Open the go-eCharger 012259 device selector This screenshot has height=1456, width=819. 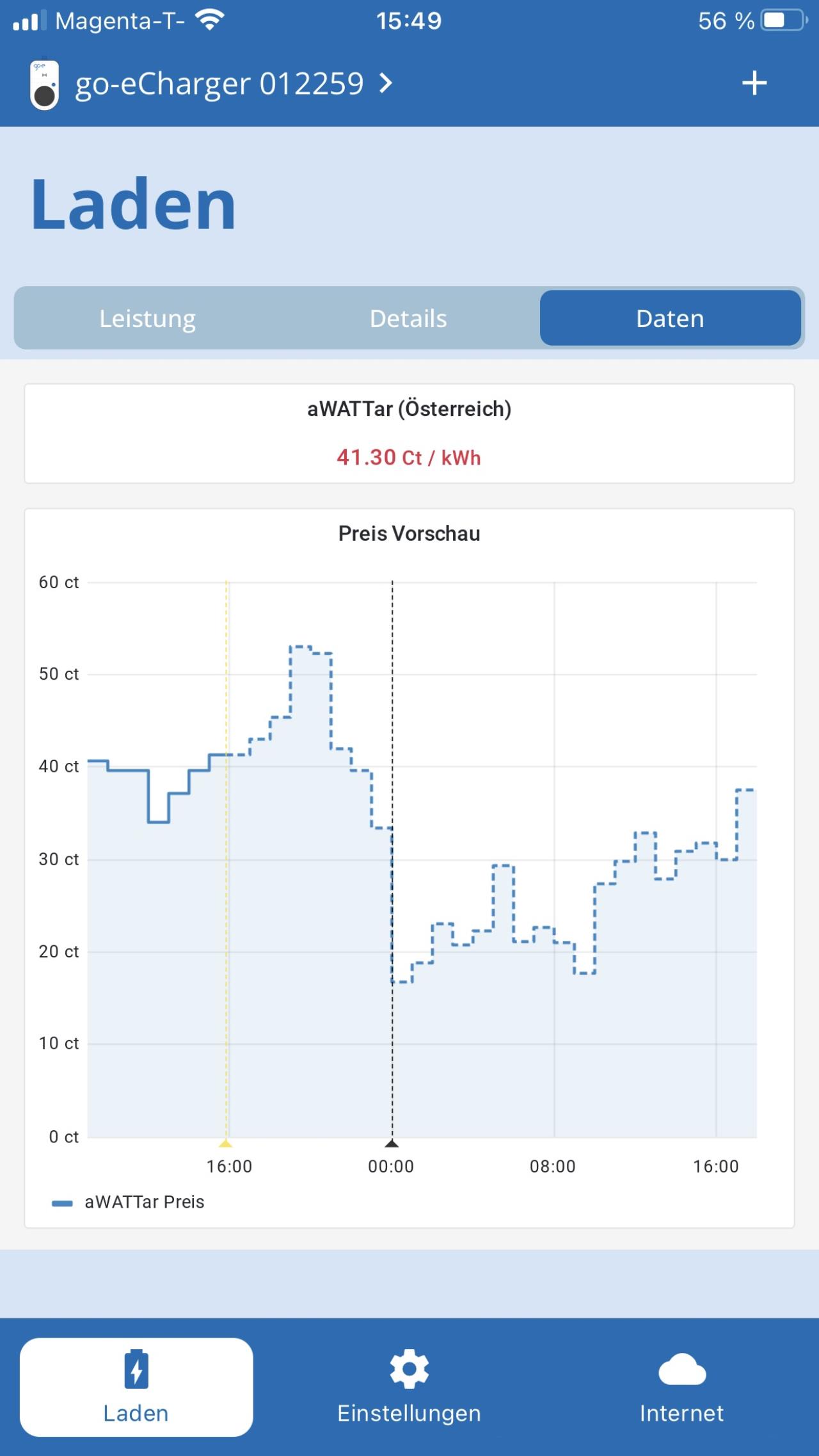[x=211, y=84]
